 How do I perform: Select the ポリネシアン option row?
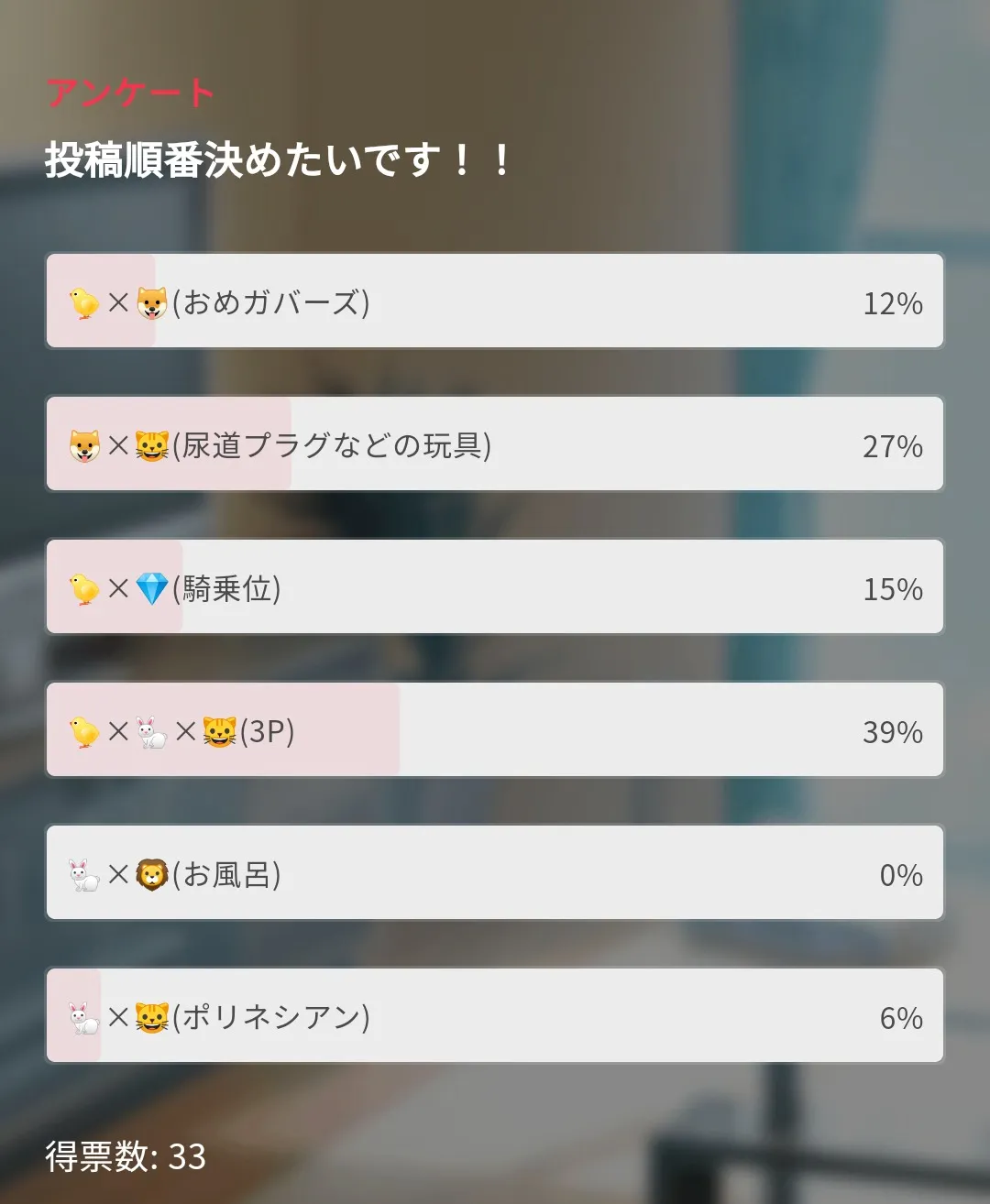click(495, 1015)
